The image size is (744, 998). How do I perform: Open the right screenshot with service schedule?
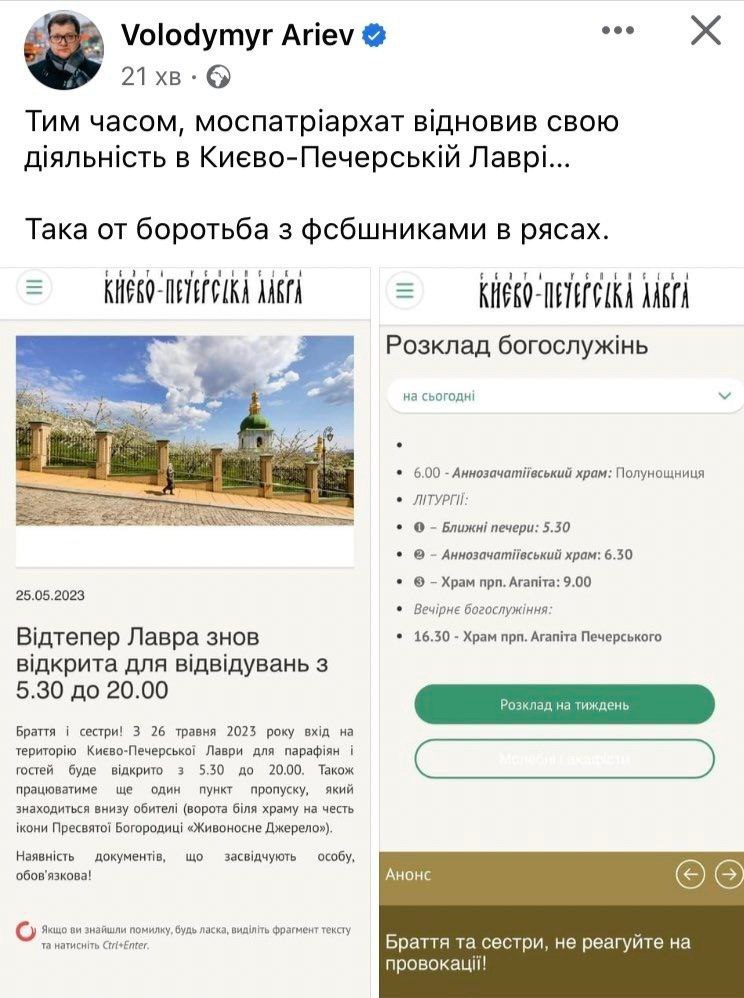(562, 632)
